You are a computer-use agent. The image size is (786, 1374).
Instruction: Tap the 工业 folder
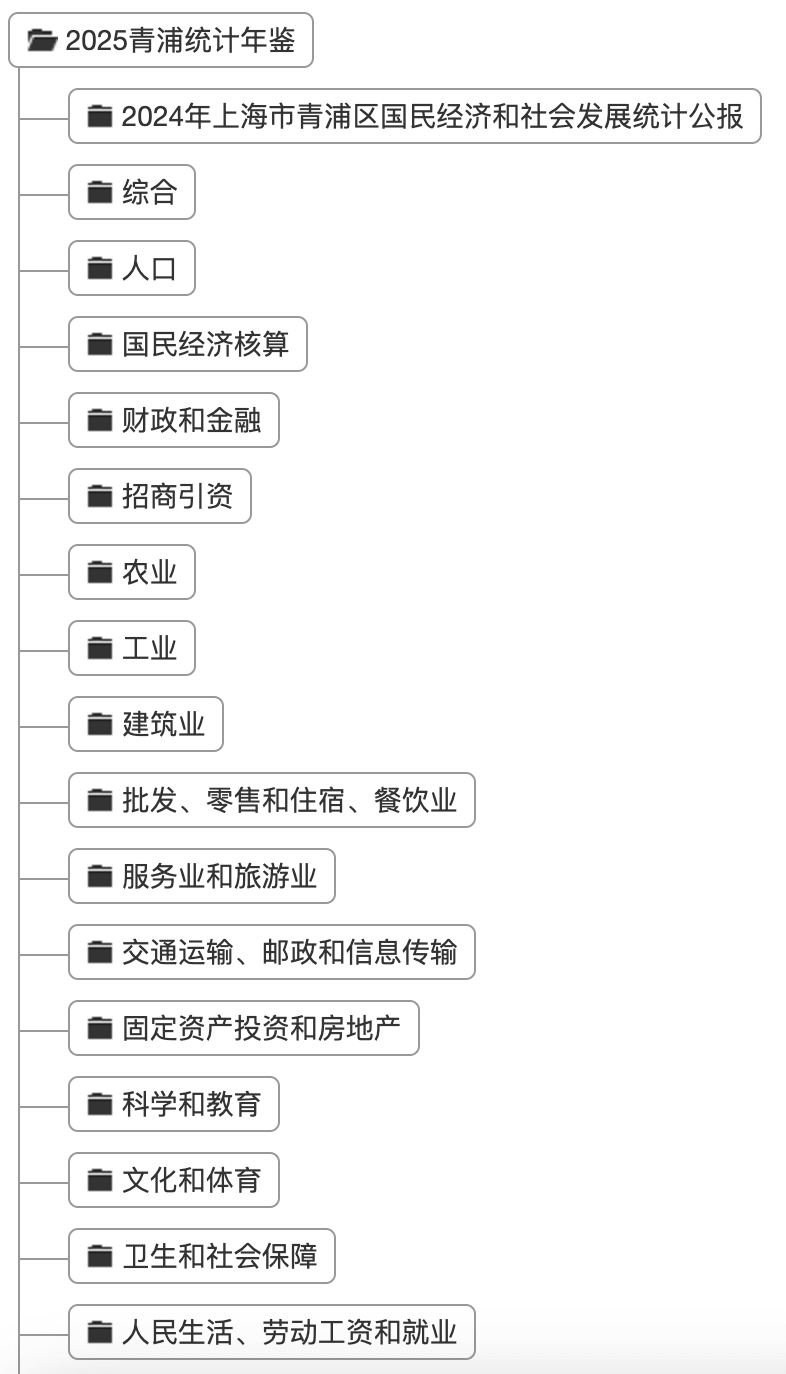coord(132,649)
